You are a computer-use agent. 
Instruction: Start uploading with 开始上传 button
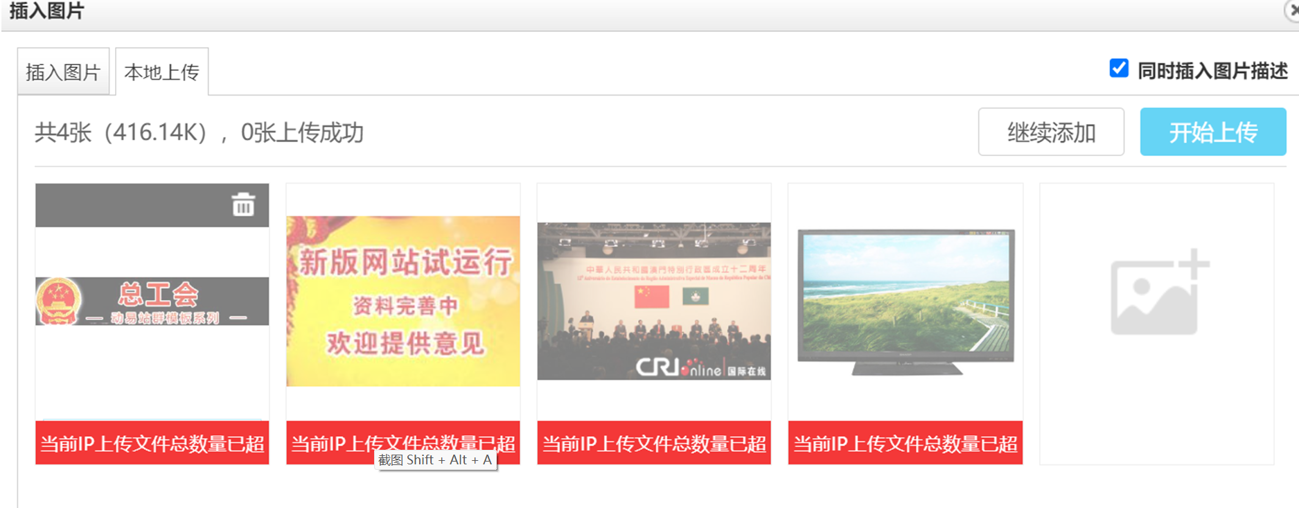click(1212, 132)
